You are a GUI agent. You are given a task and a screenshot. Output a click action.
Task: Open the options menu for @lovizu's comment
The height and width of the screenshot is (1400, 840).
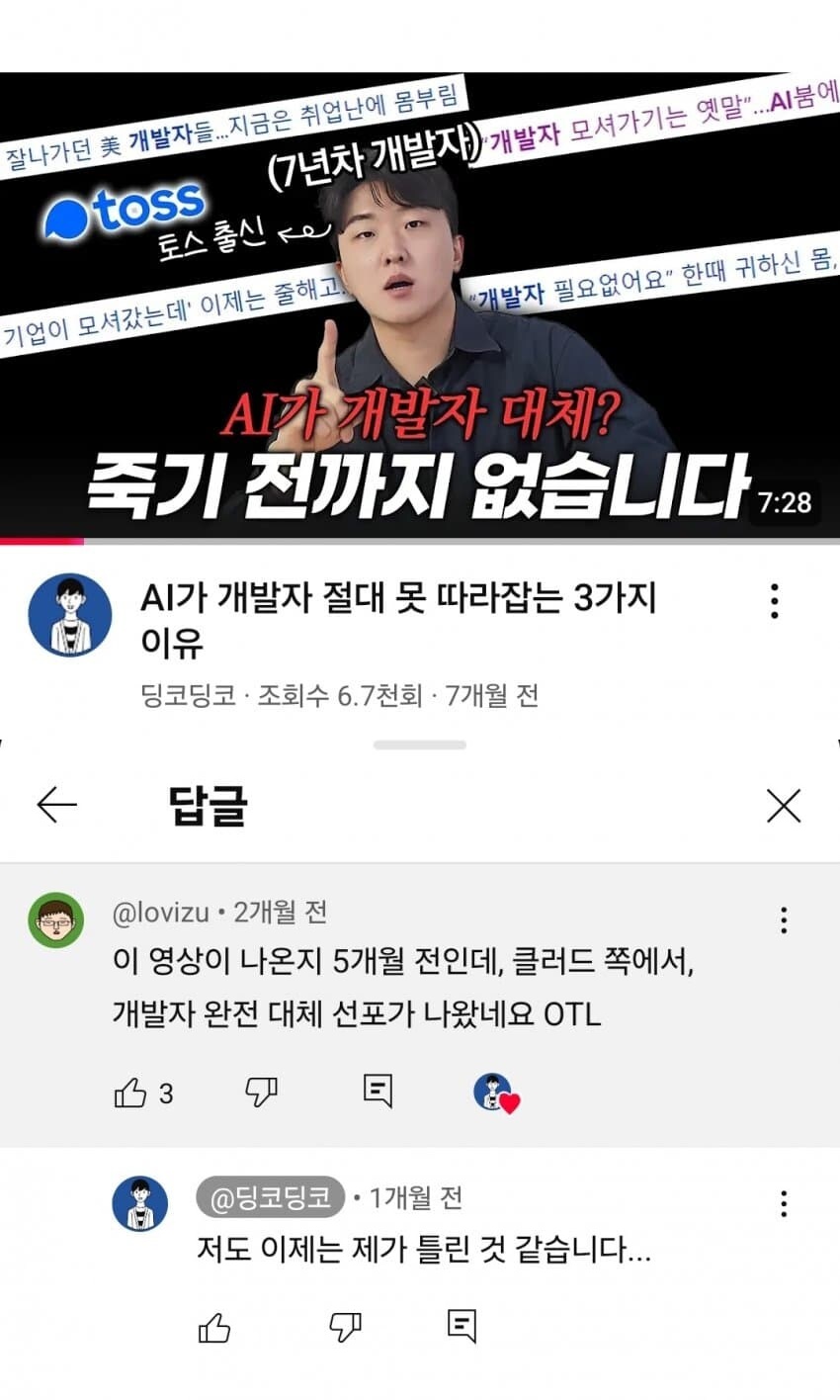(784, 919)
